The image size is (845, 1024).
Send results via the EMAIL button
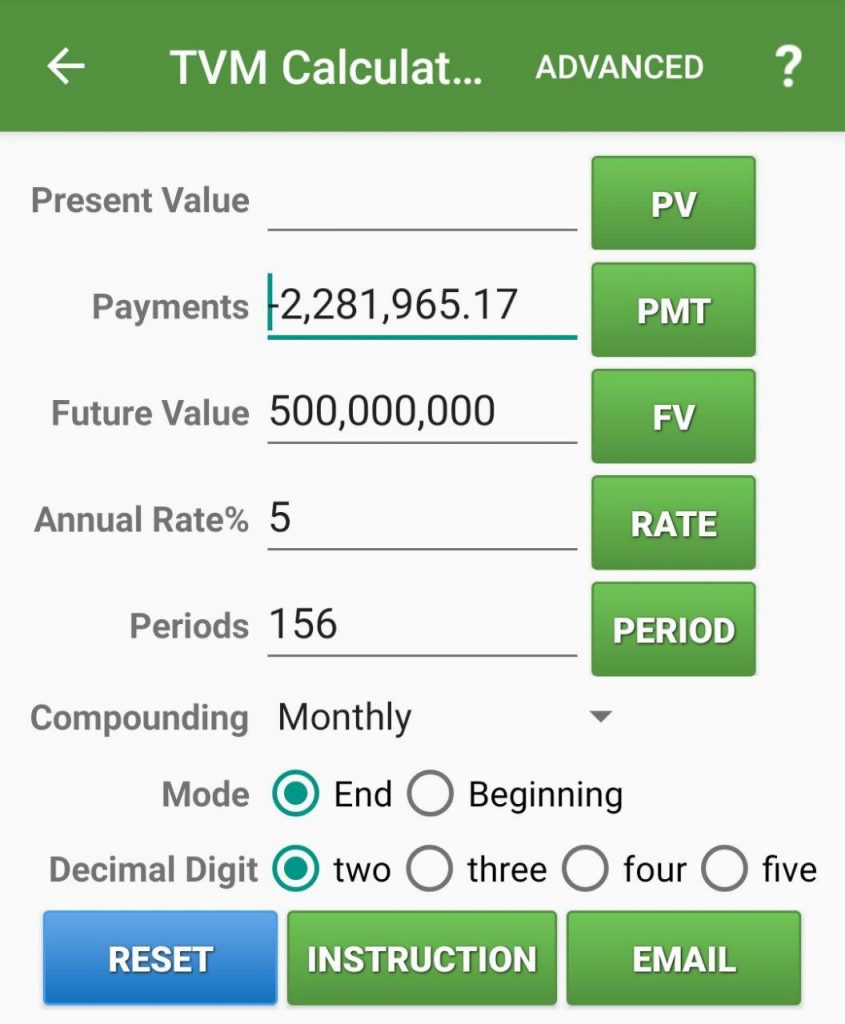[684, 958]
